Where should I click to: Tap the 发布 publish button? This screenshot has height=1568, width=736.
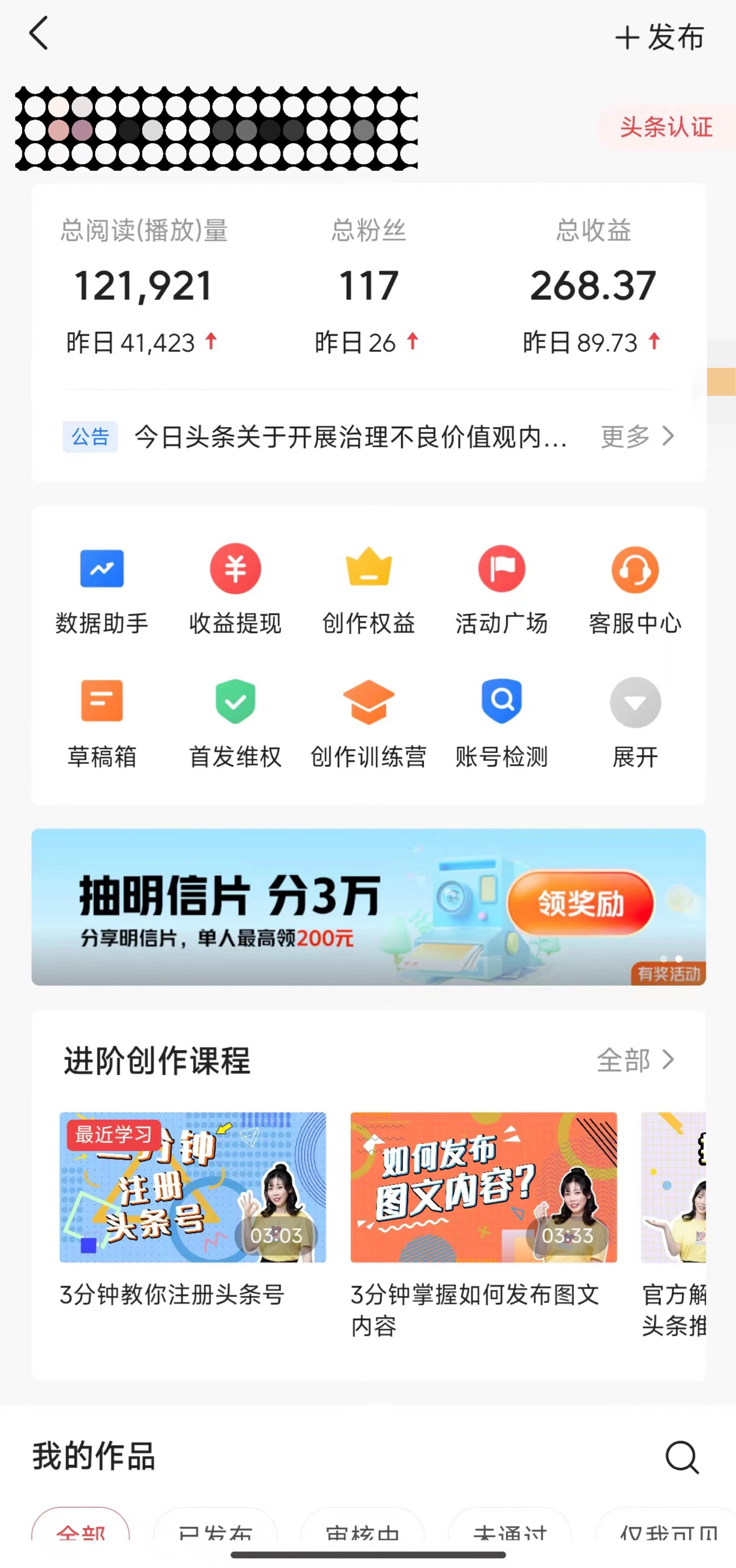coord(660,36)
